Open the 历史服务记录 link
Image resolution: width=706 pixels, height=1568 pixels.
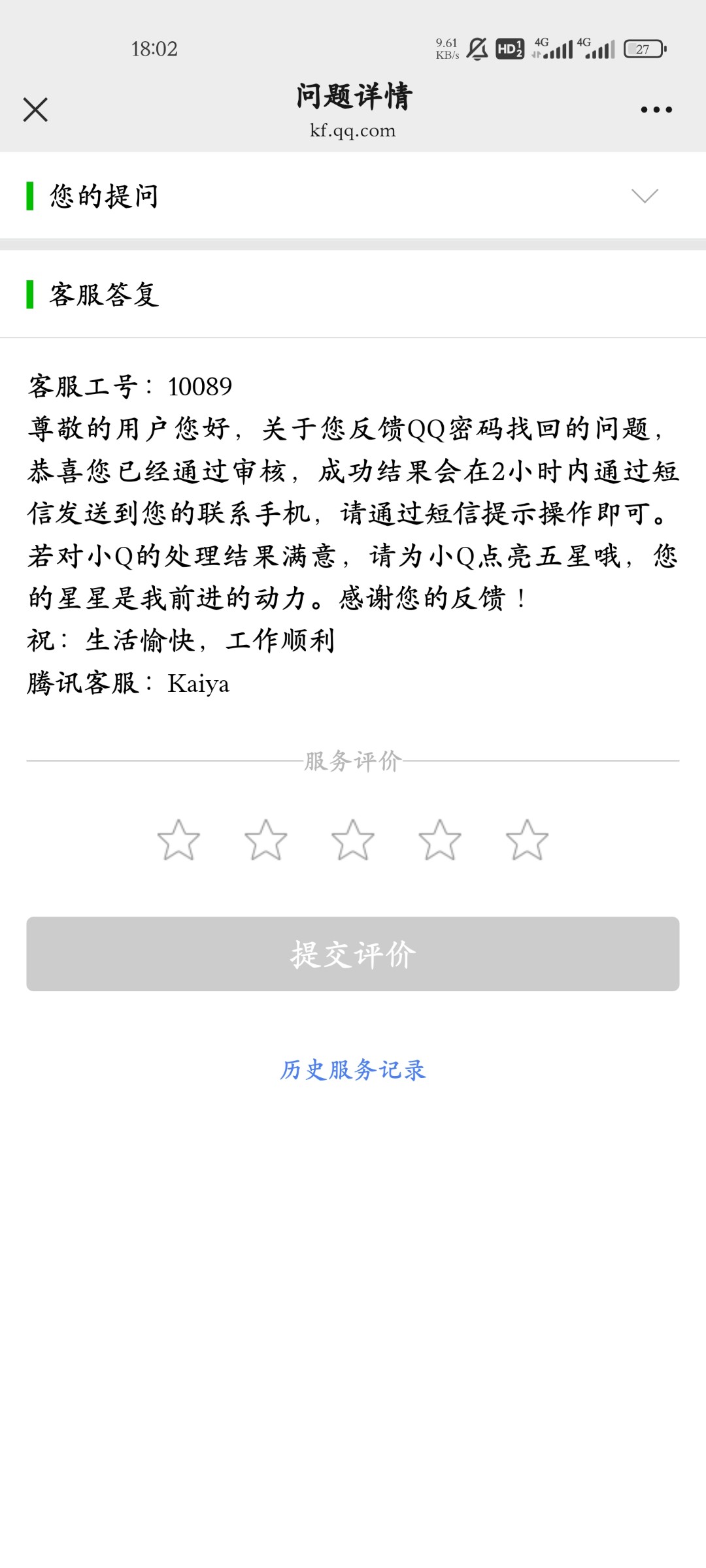[353, 1070]
